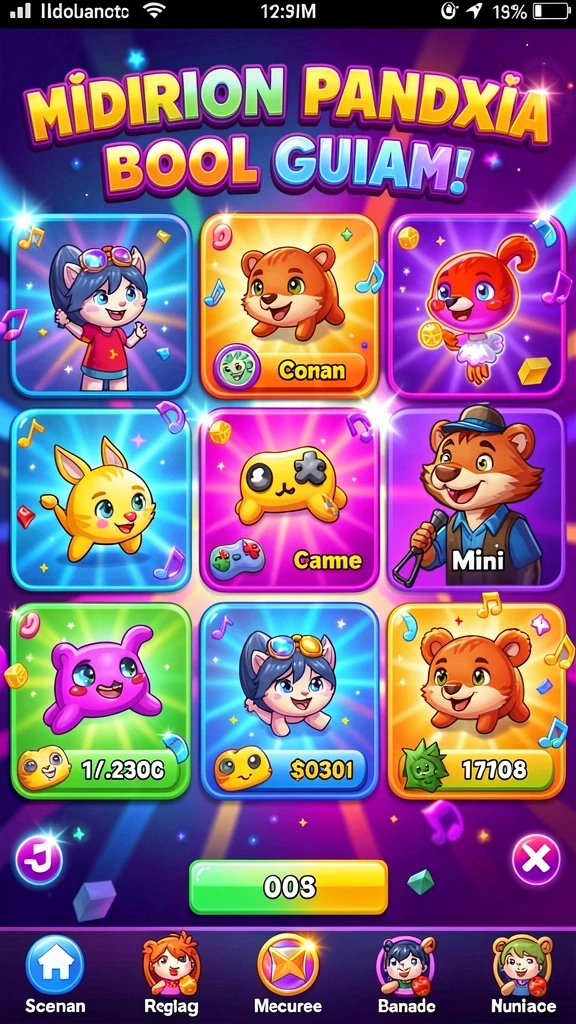Open the Conan bear card

(290, 306)
